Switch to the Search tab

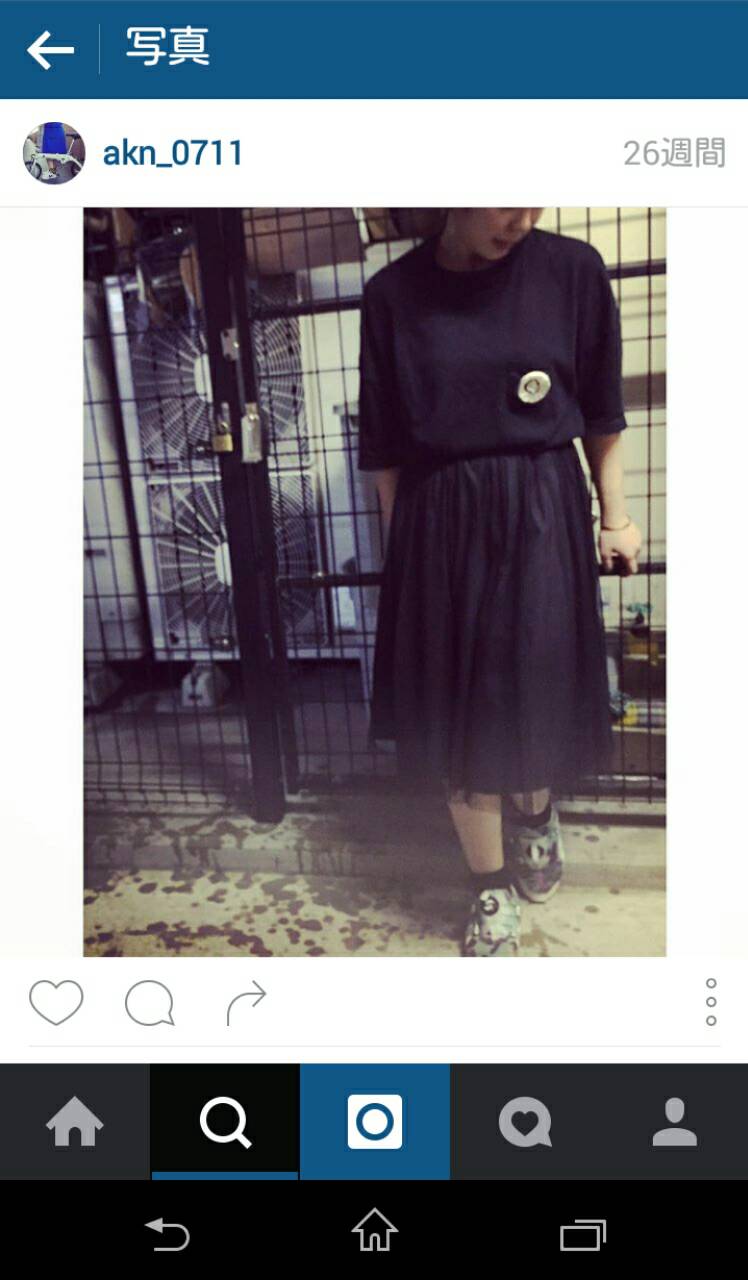pyautogui.click(x=225, y=1122)
